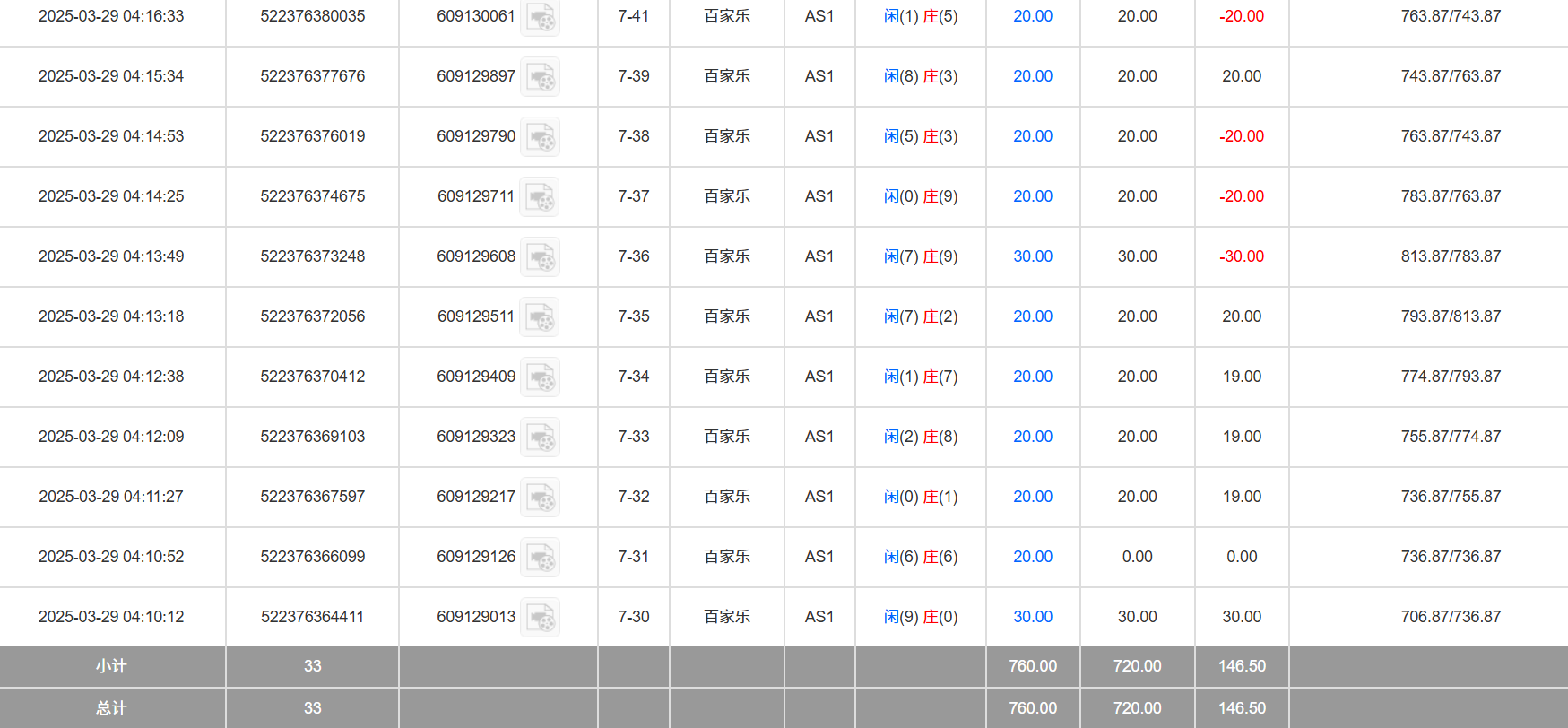The image size is (1568, 728).
Task: Open video replay for game 609130061
Action: [541, 17]
